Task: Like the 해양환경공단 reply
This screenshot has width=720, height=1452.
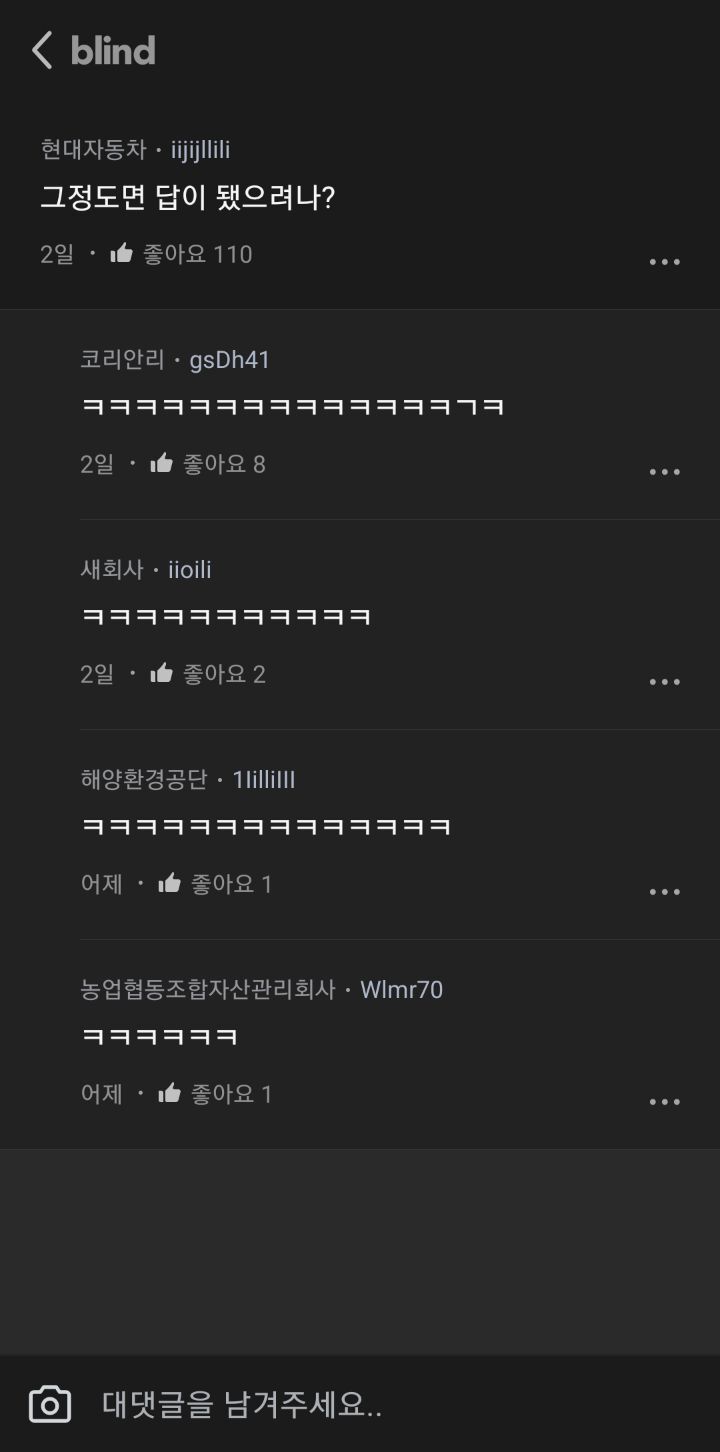Action: point(170,884)
